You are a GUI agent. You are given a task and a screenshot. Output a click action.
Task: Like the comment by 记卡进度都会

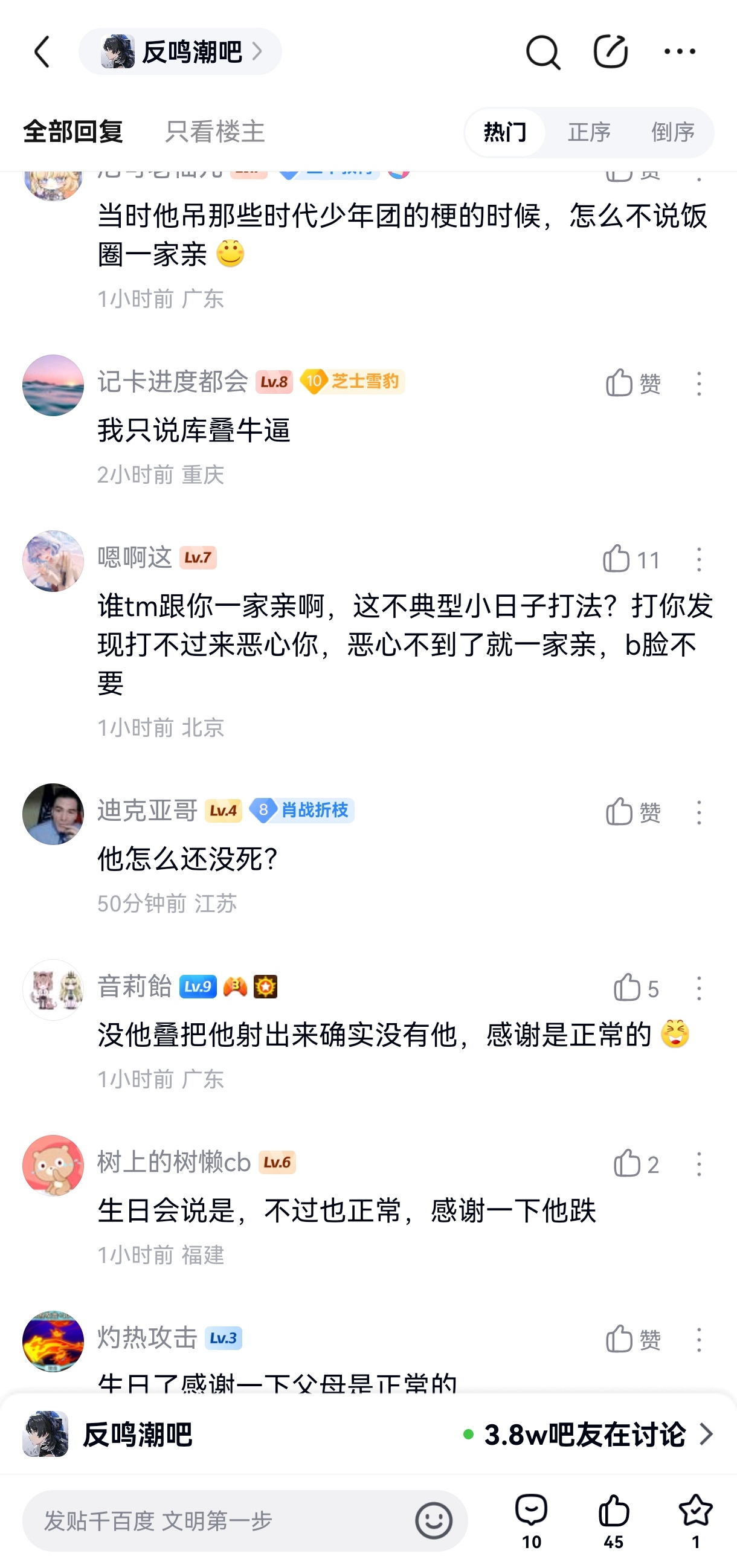(632, 384)
